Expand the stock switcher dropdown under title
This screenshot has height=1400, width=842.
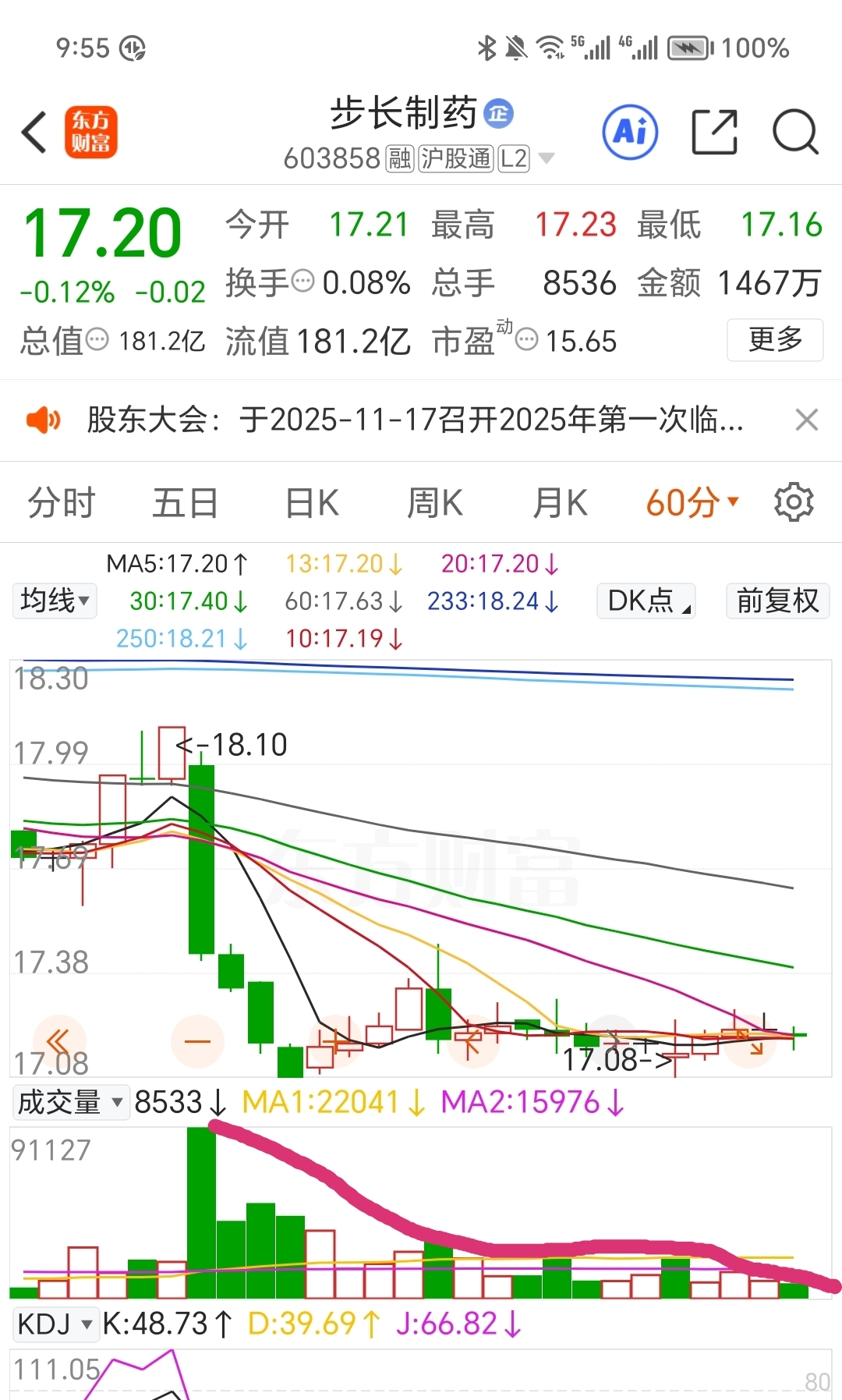(x=547, y=158)
